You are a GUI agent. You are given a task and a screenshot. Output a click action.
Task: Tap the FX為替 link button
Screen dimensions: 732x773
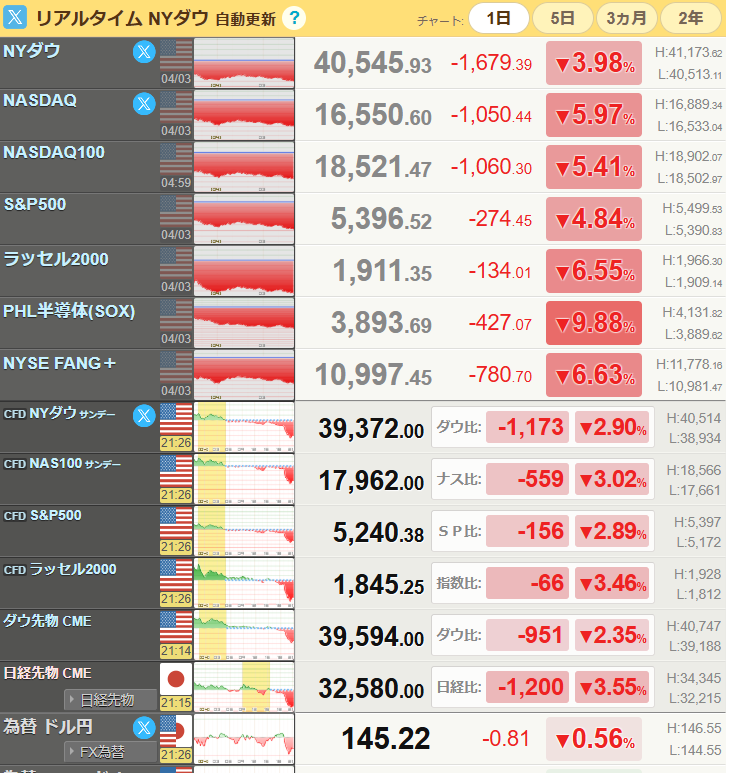[110, 751]
